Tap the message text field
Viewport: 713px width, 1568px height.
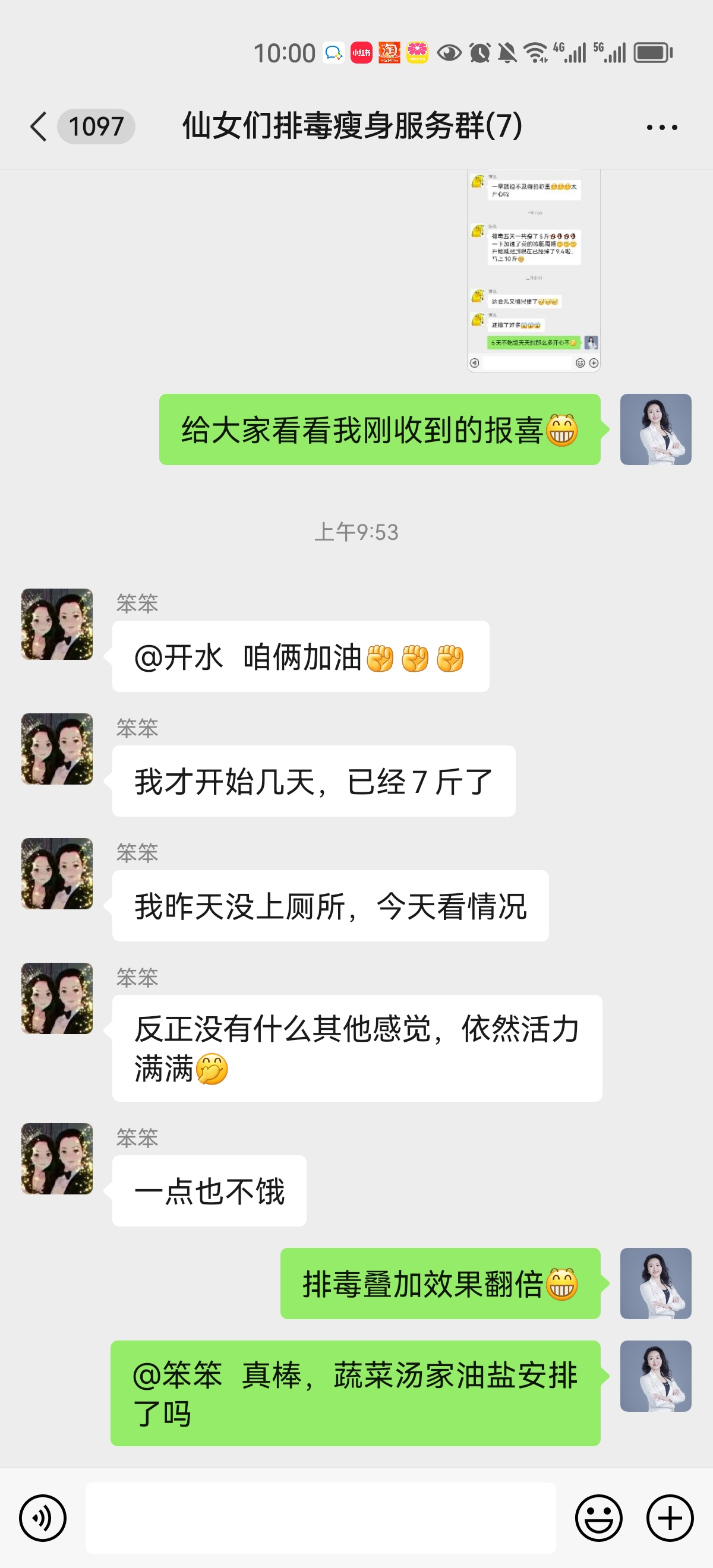click(x=320, y=1518)
